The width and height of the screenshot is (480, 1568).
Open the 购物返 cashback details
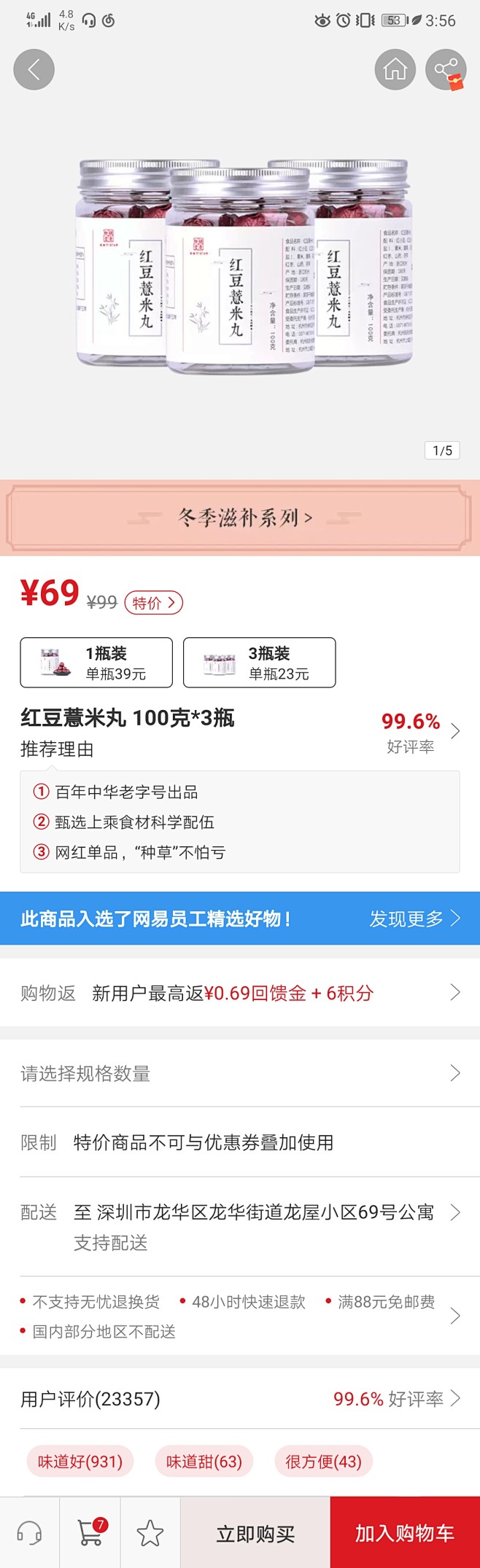click(x=240, y=993)
